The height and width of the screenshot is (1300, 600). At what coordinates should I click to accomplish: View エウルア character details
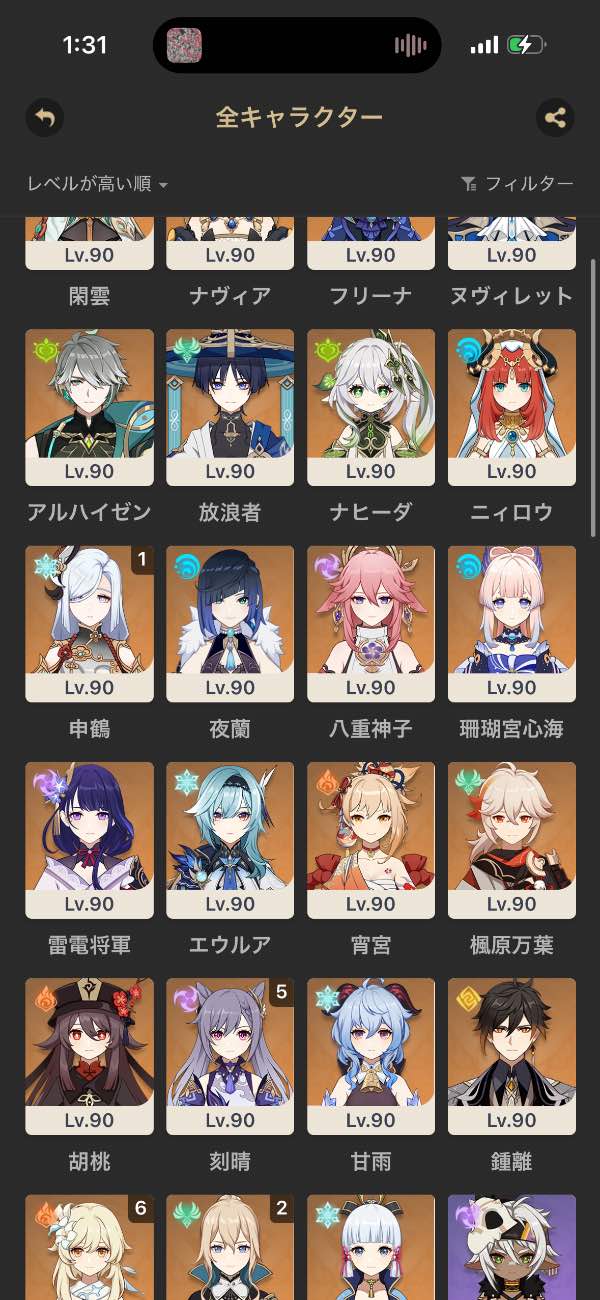(x=230, y=840)
